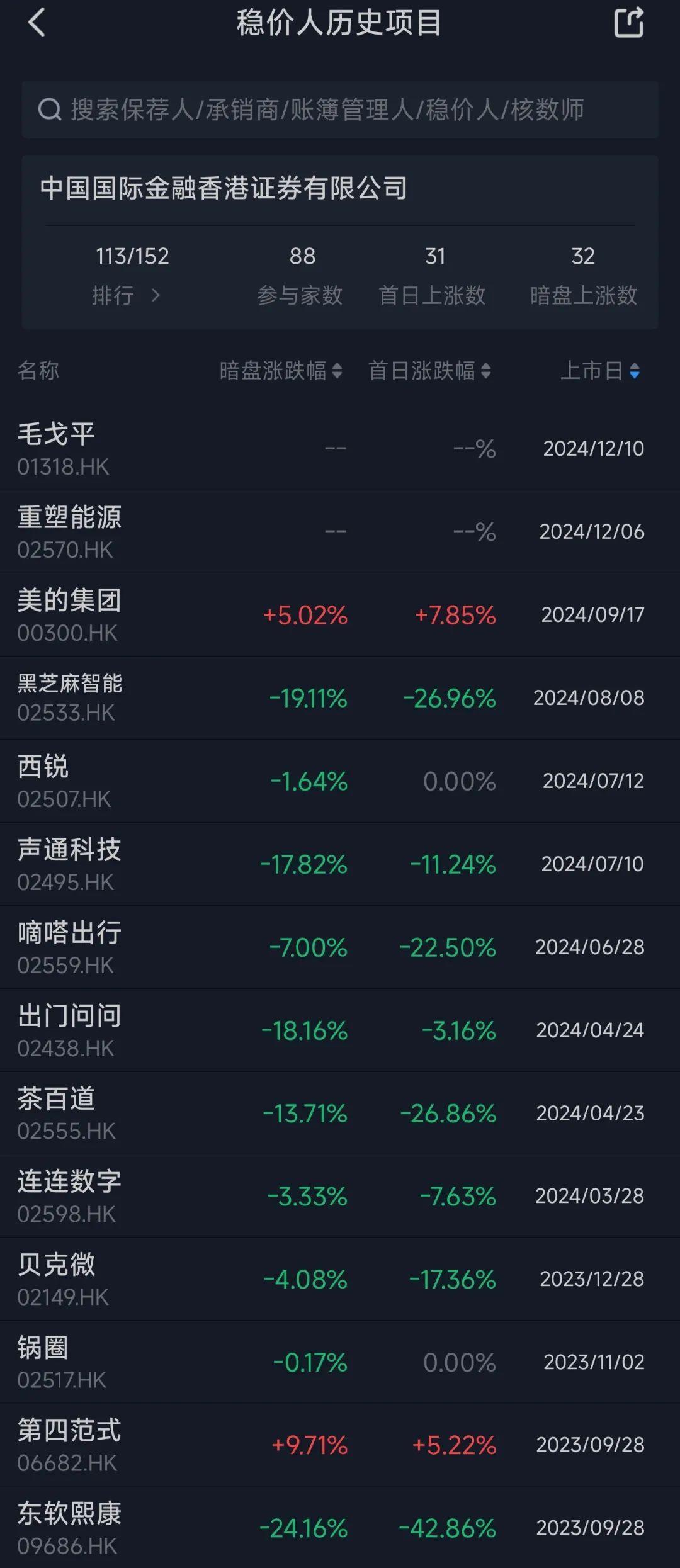Image resolution: width=680 pixels, height=1568 pixels.
Task: Sort the list by 首日涨跌幅
Action: tap(429, 371)
